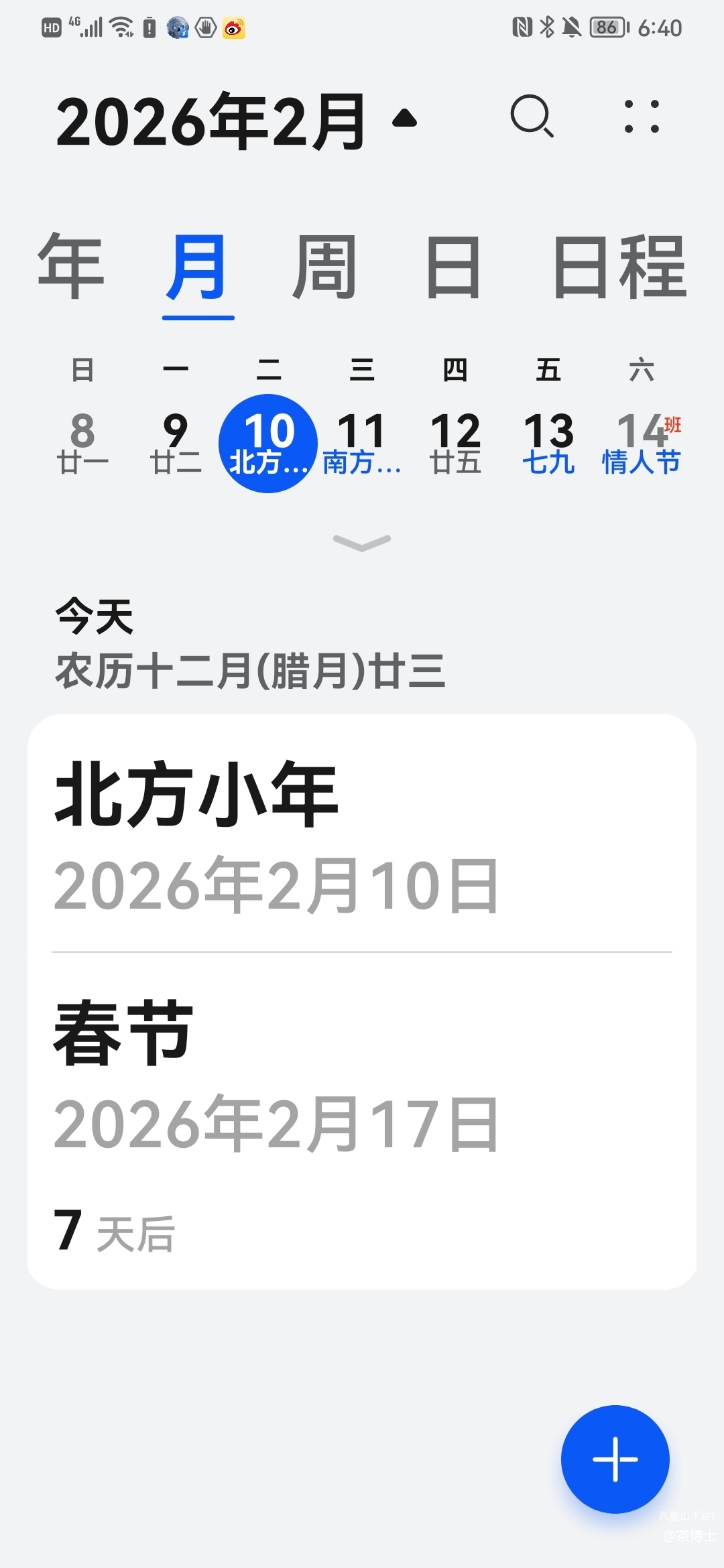Select February 11 南方小年 date

(362, 444)
